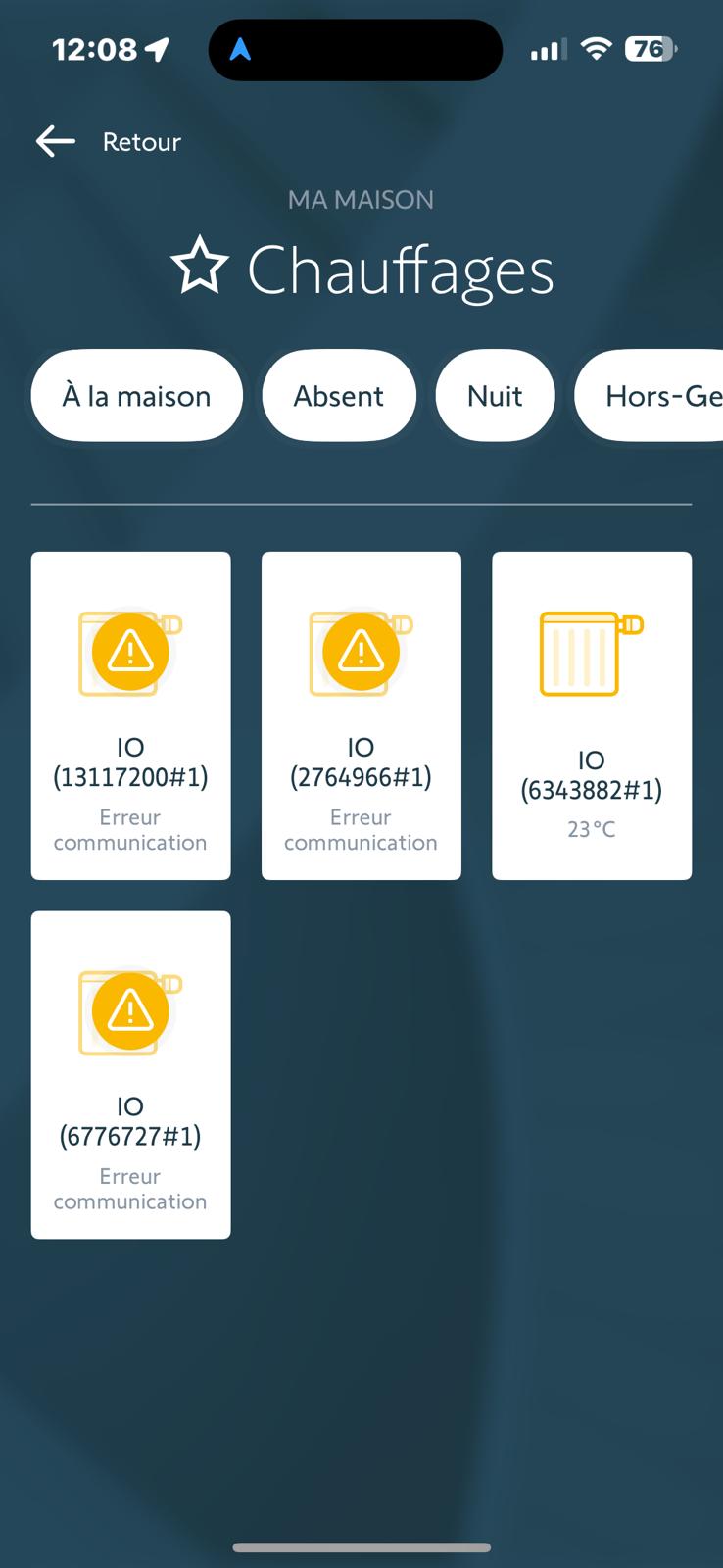723x1568 pixels.
Task: Go back with the Retour arrow
Action: (56, 142)
